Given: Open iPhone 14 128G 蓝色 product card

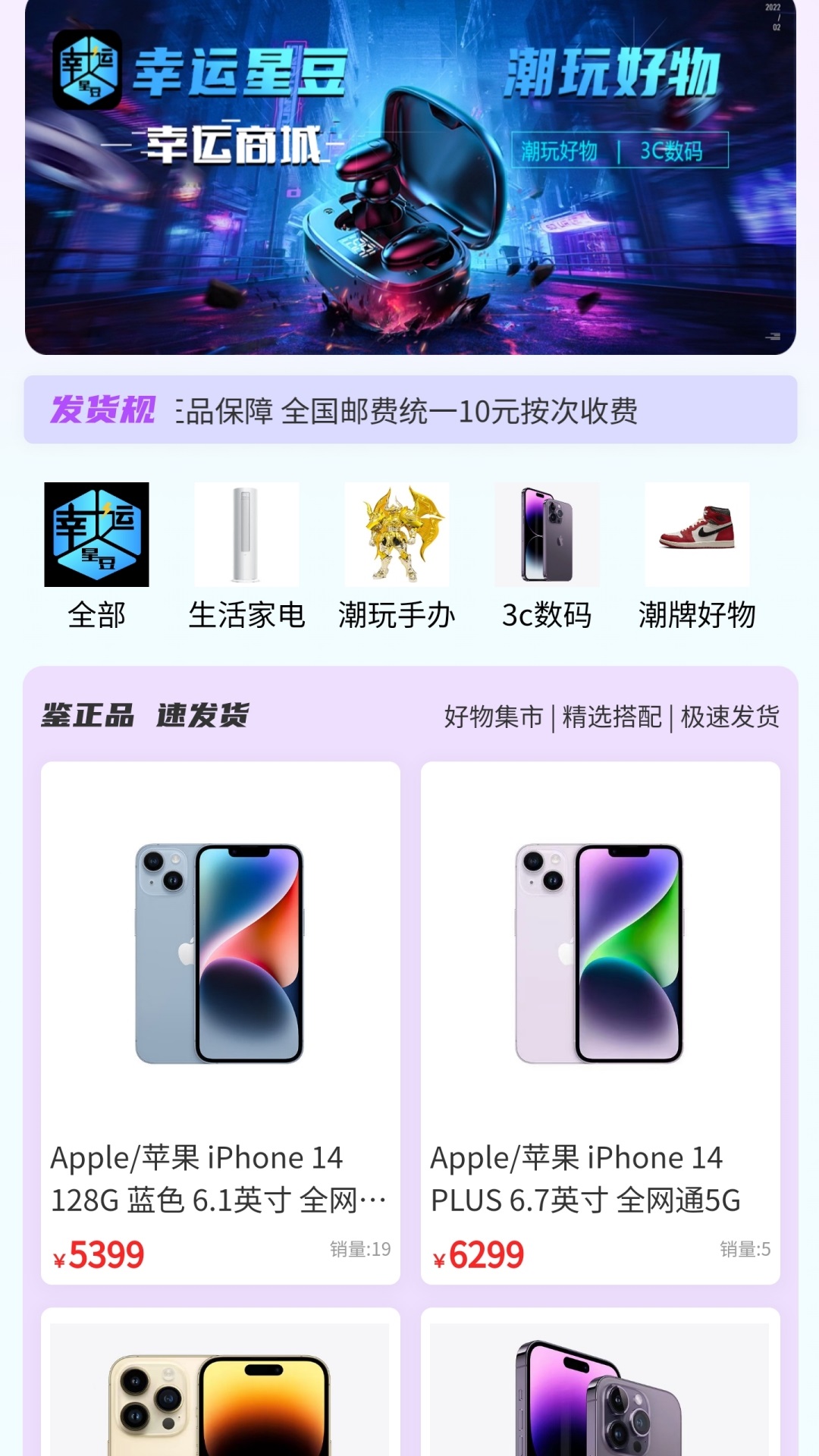Looking at the screenshot, I should pos(220,1022).
